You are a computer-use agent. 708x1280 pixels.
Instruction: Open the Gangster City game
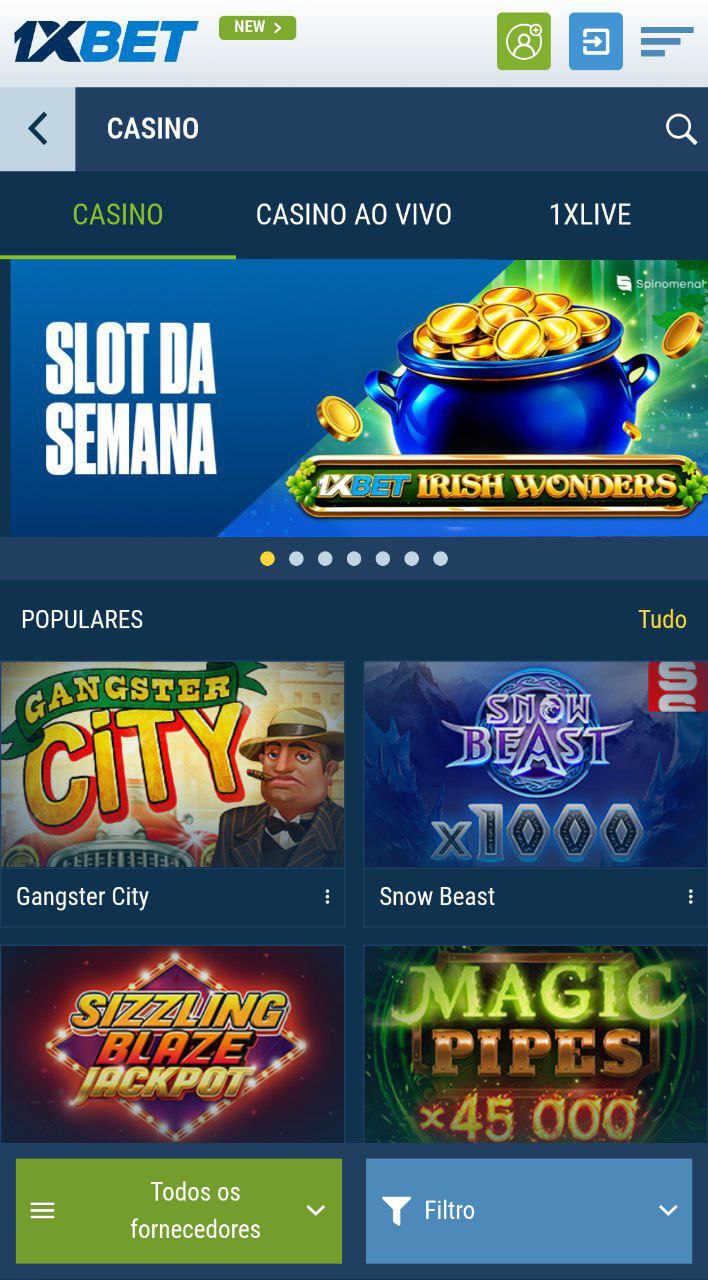tap(172, 765)
